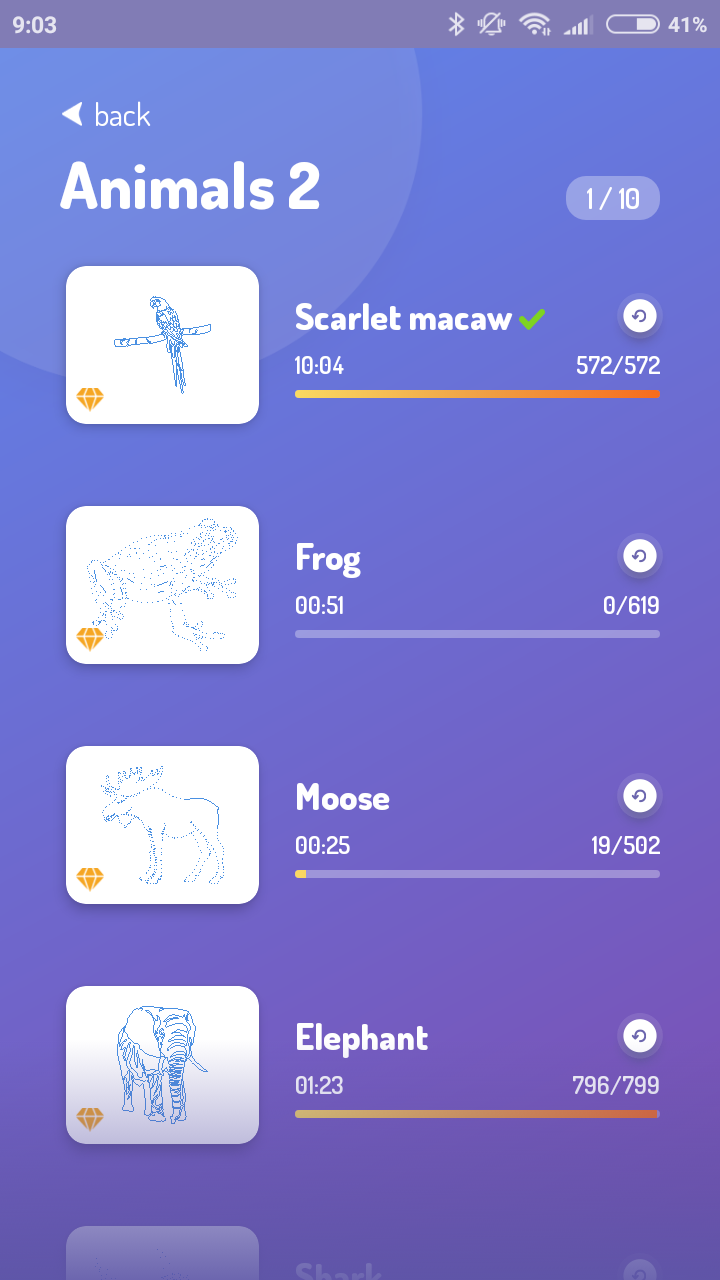Open the Scarlet macaw puzzle thumbnail

(162, 345)
